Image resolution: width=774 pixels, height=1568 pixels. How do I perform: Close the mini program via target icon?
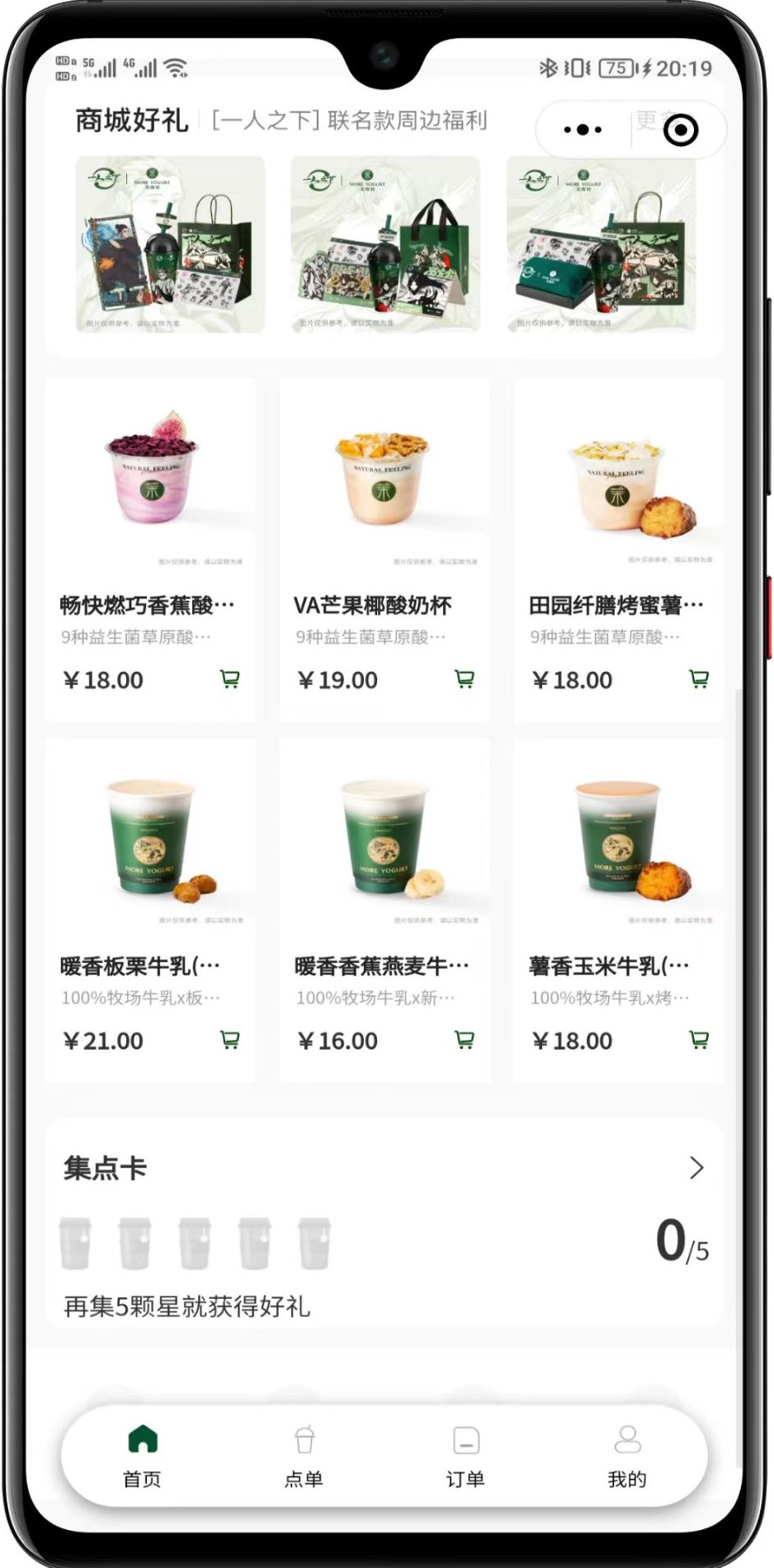click(x=681, y=130)
